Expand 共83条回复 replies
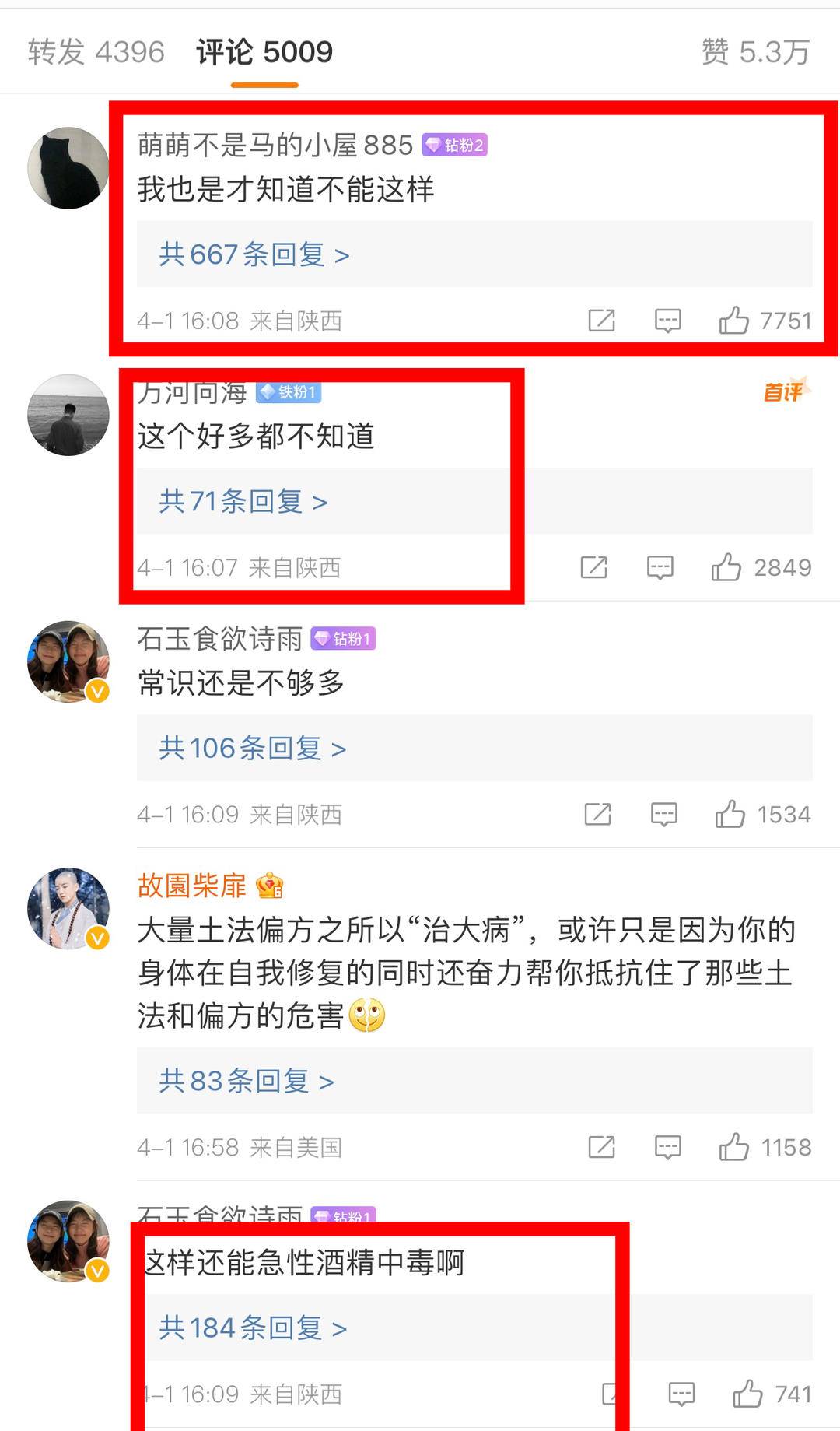The width and height of the screenshot is (840, 1431). (246, 1081)
